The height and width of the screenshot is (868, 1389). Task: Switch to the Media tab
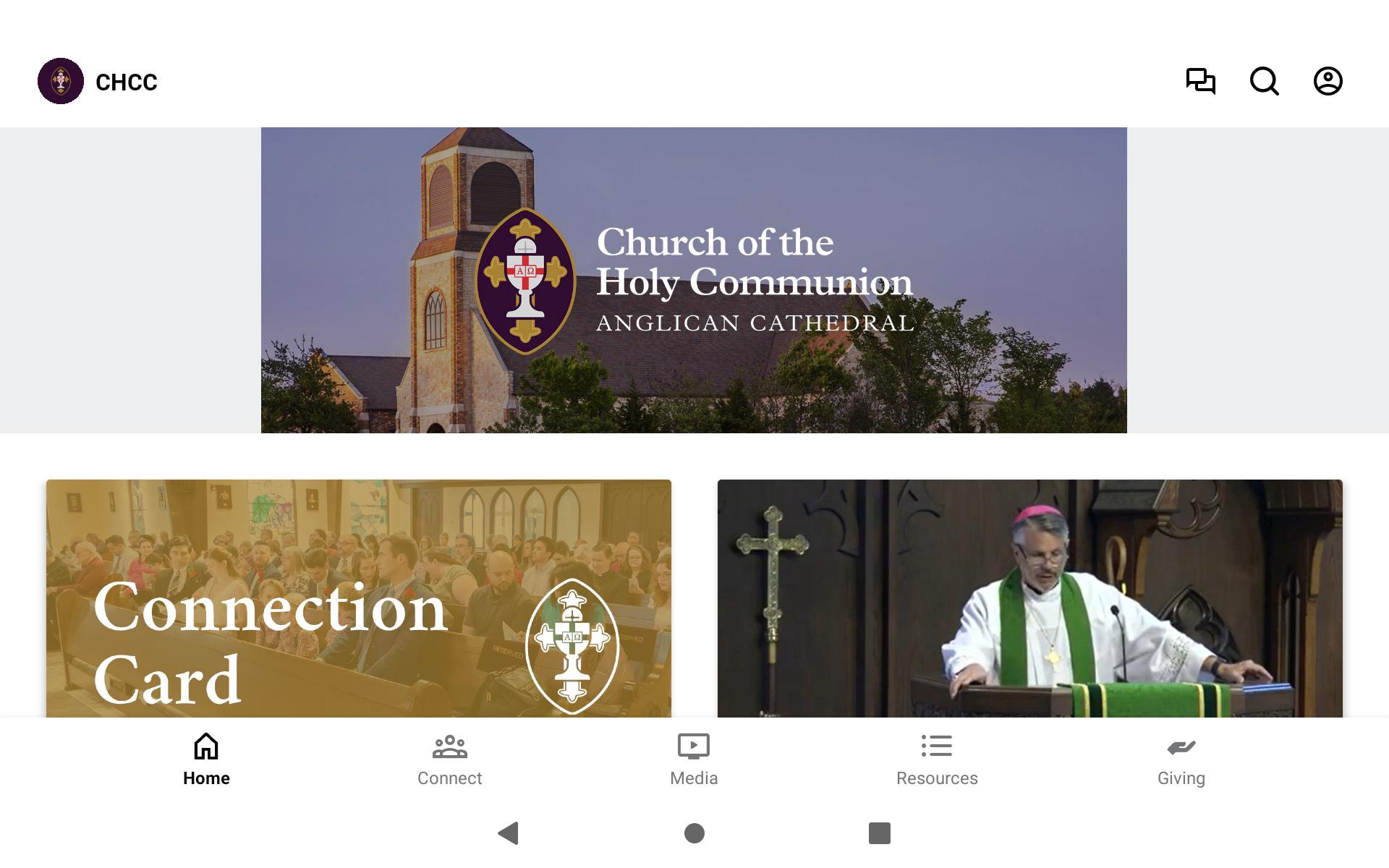coord(694,759)
